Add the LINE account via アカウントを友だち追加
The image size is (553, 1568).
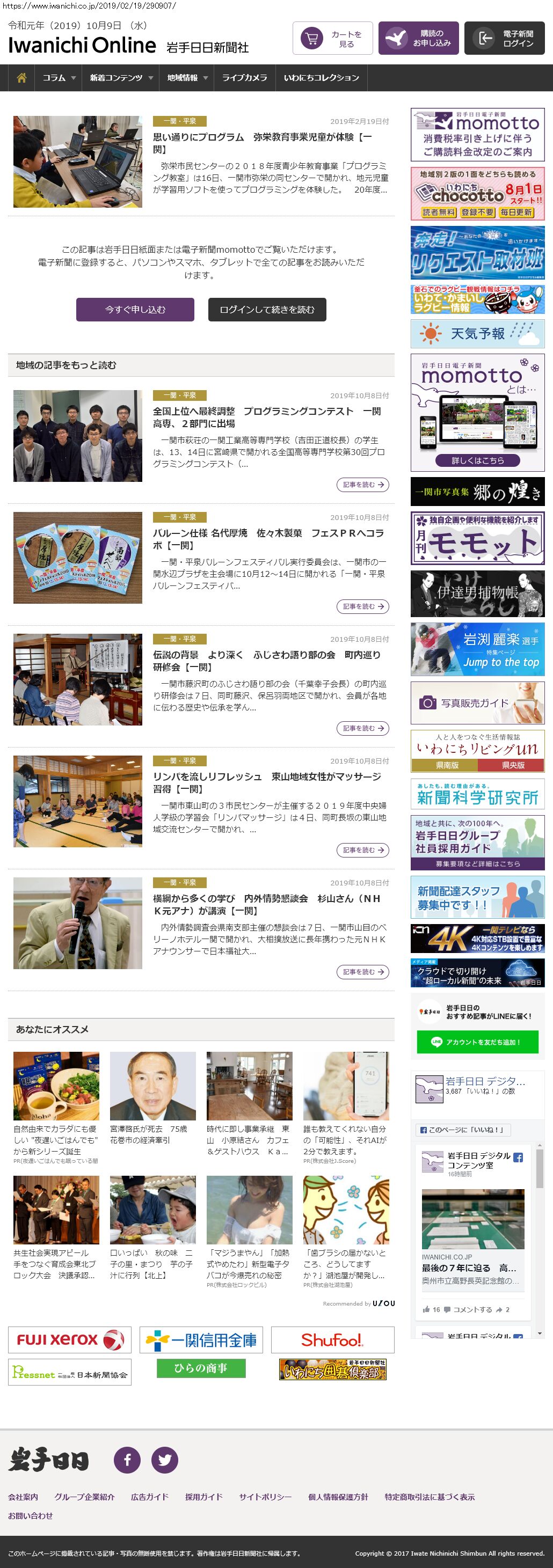click(x=477, y=1042)
